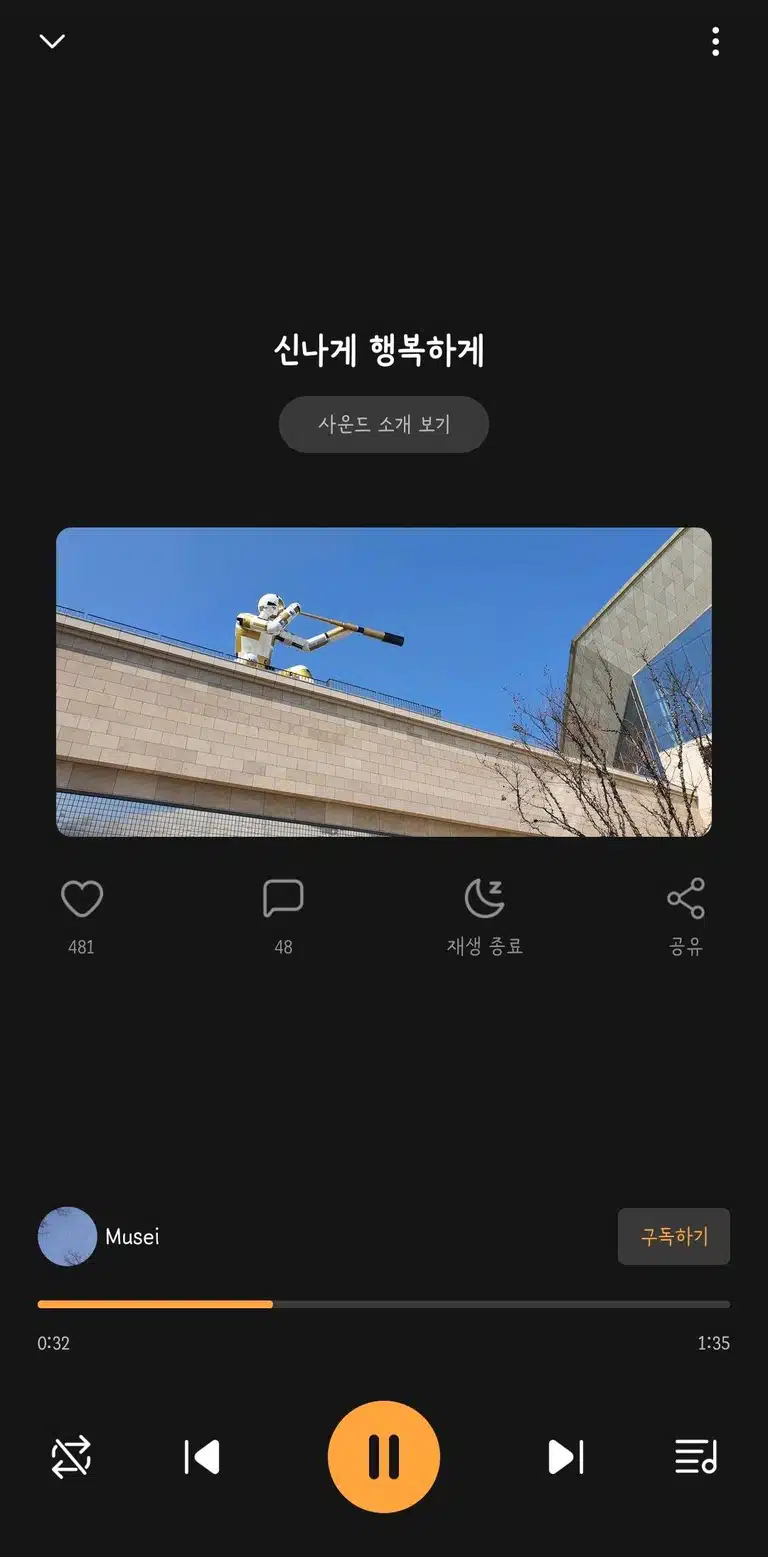The image size is (768, 1557).
Task: Subscribe with the 구독하기 button
Action: (x=674, y=1236)
